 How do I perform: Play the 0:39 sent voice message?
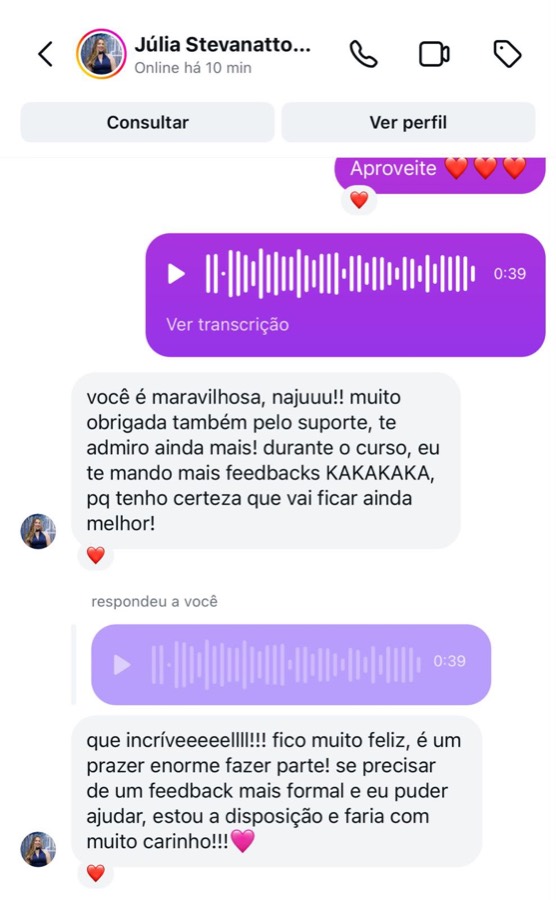pos(176,274)
